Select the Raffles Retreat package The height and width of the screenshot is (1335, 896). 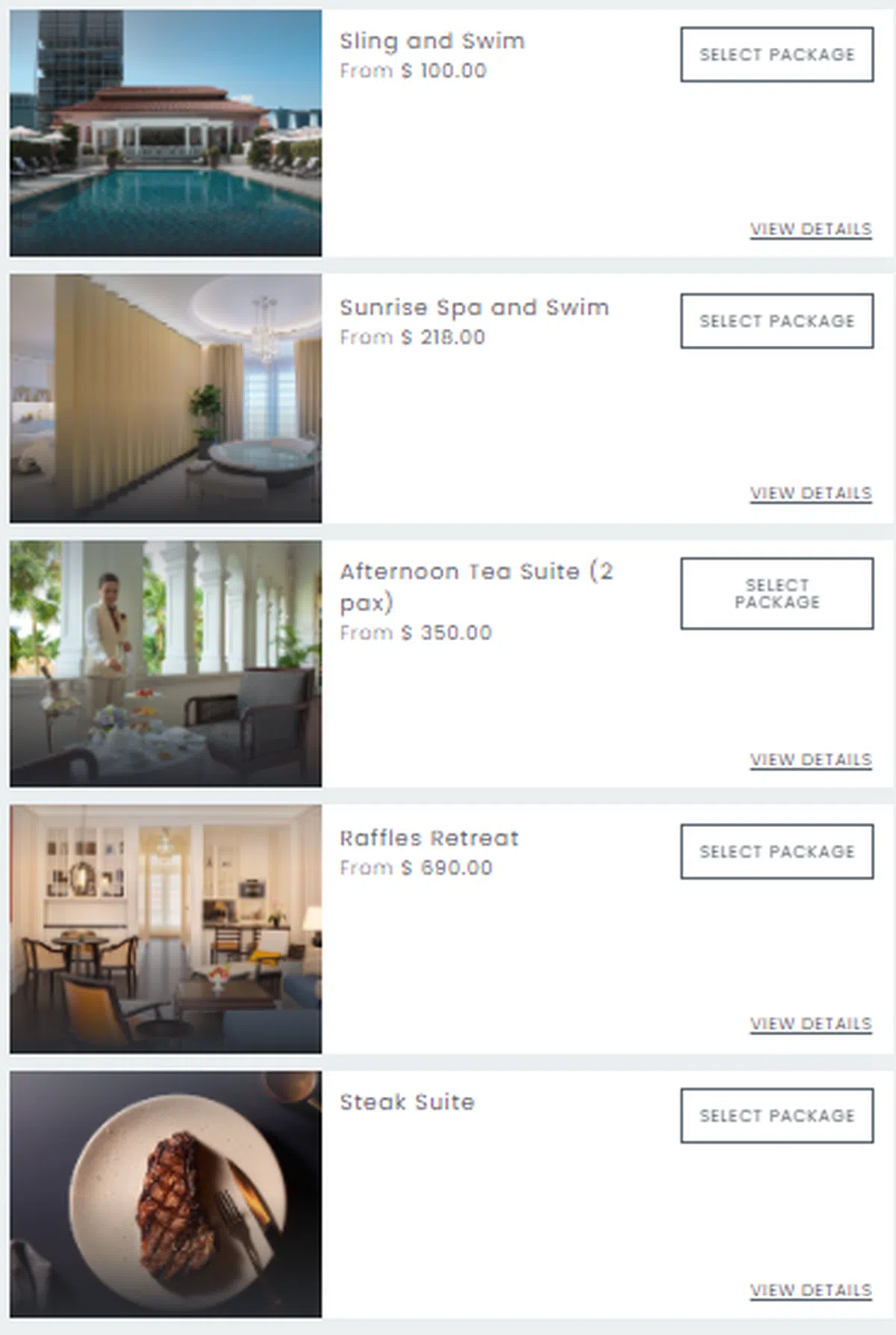tap(777, 852)
